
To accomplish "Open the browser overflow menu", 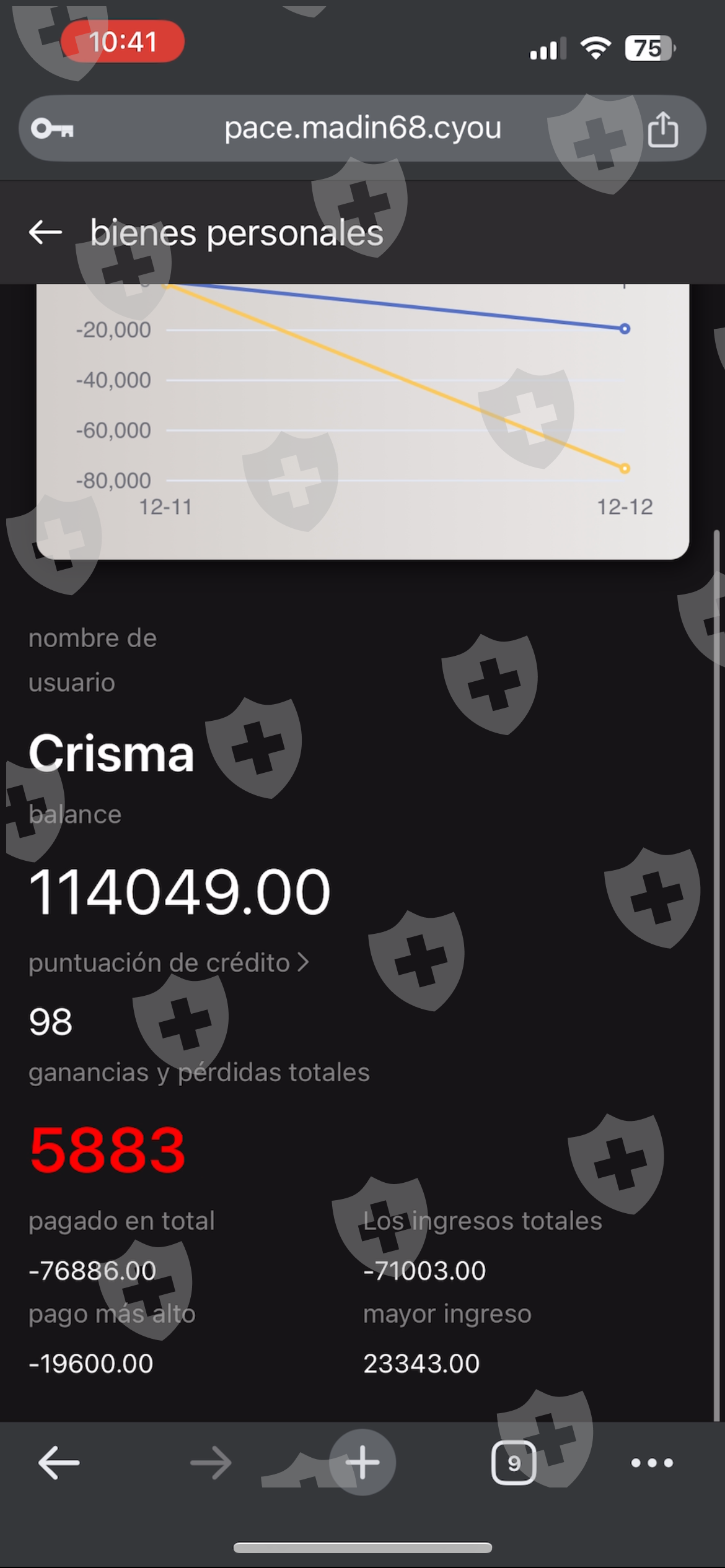I will click(651, 1463).
